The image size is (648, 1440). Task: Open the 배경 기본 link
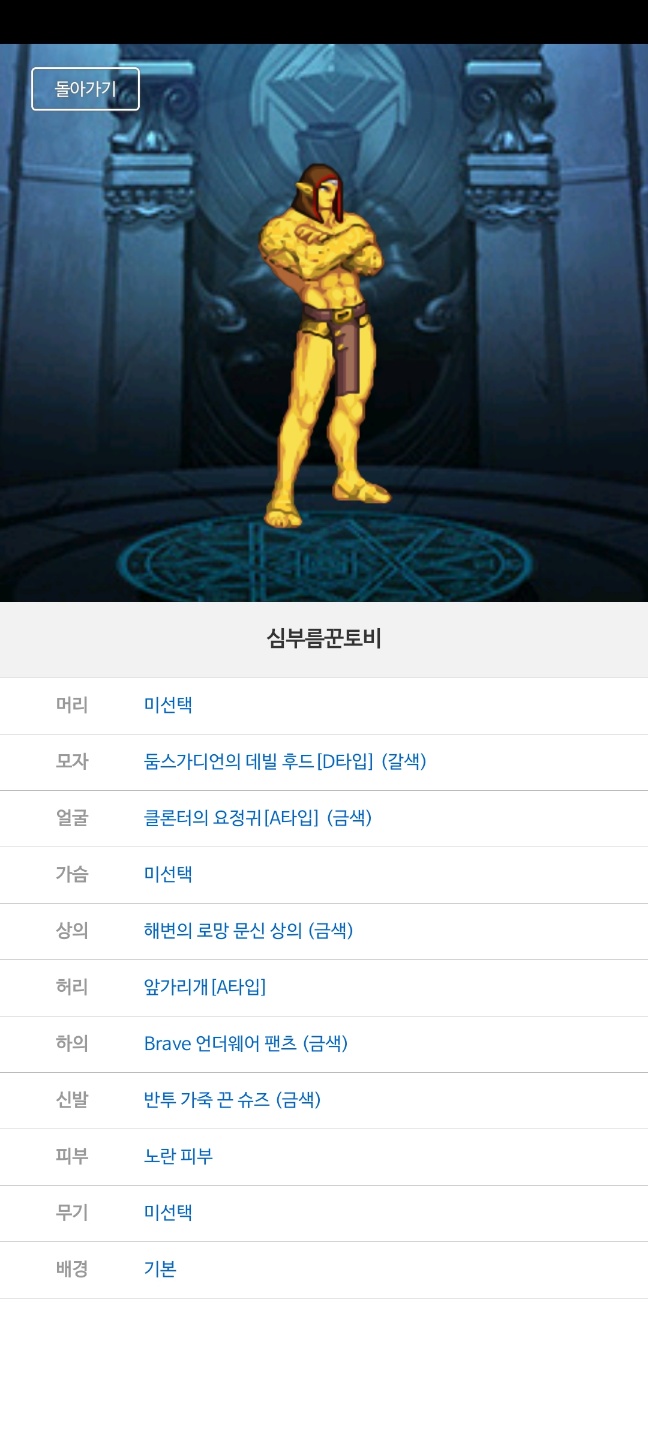[x=160, y=1269]
